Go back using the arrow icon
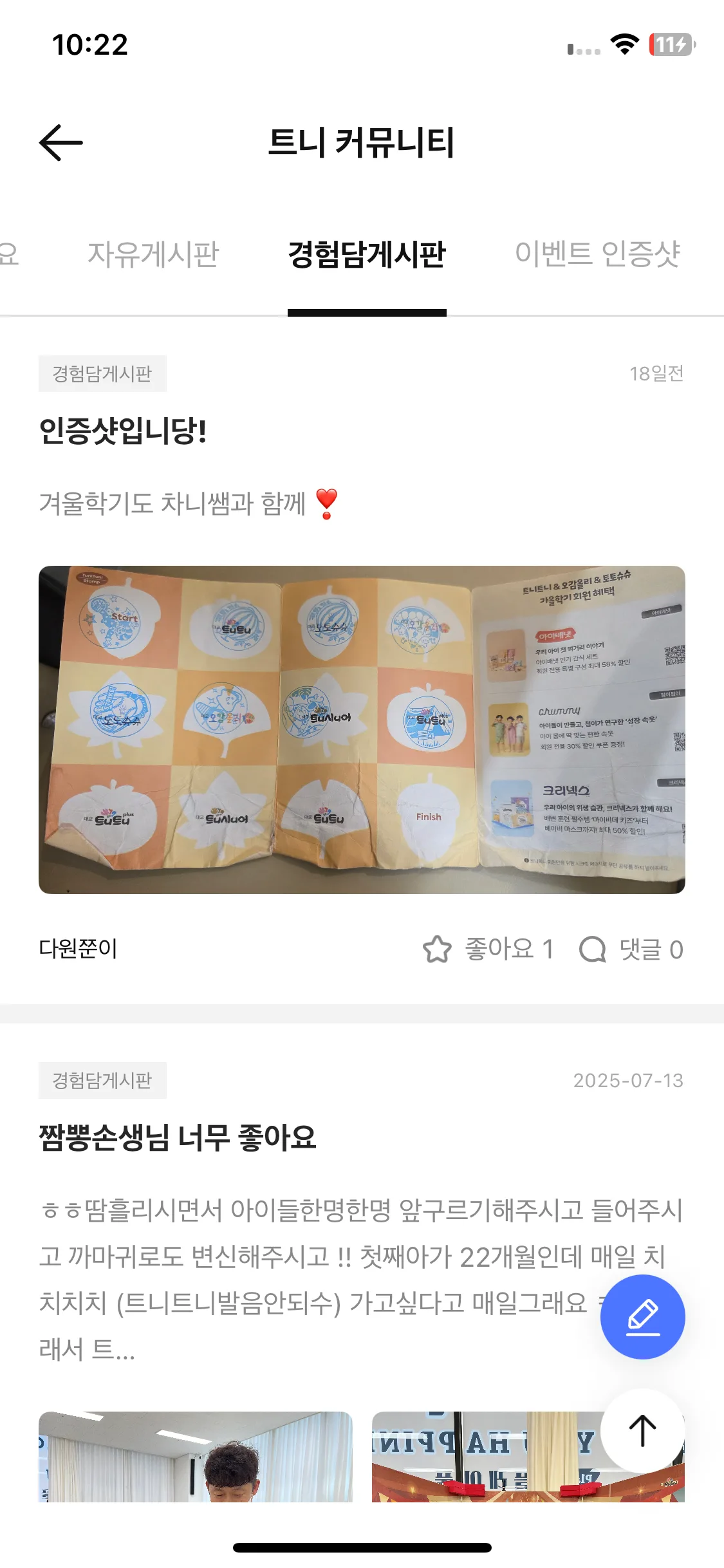Screen dimensions: 724x1568 pos(61,142)
